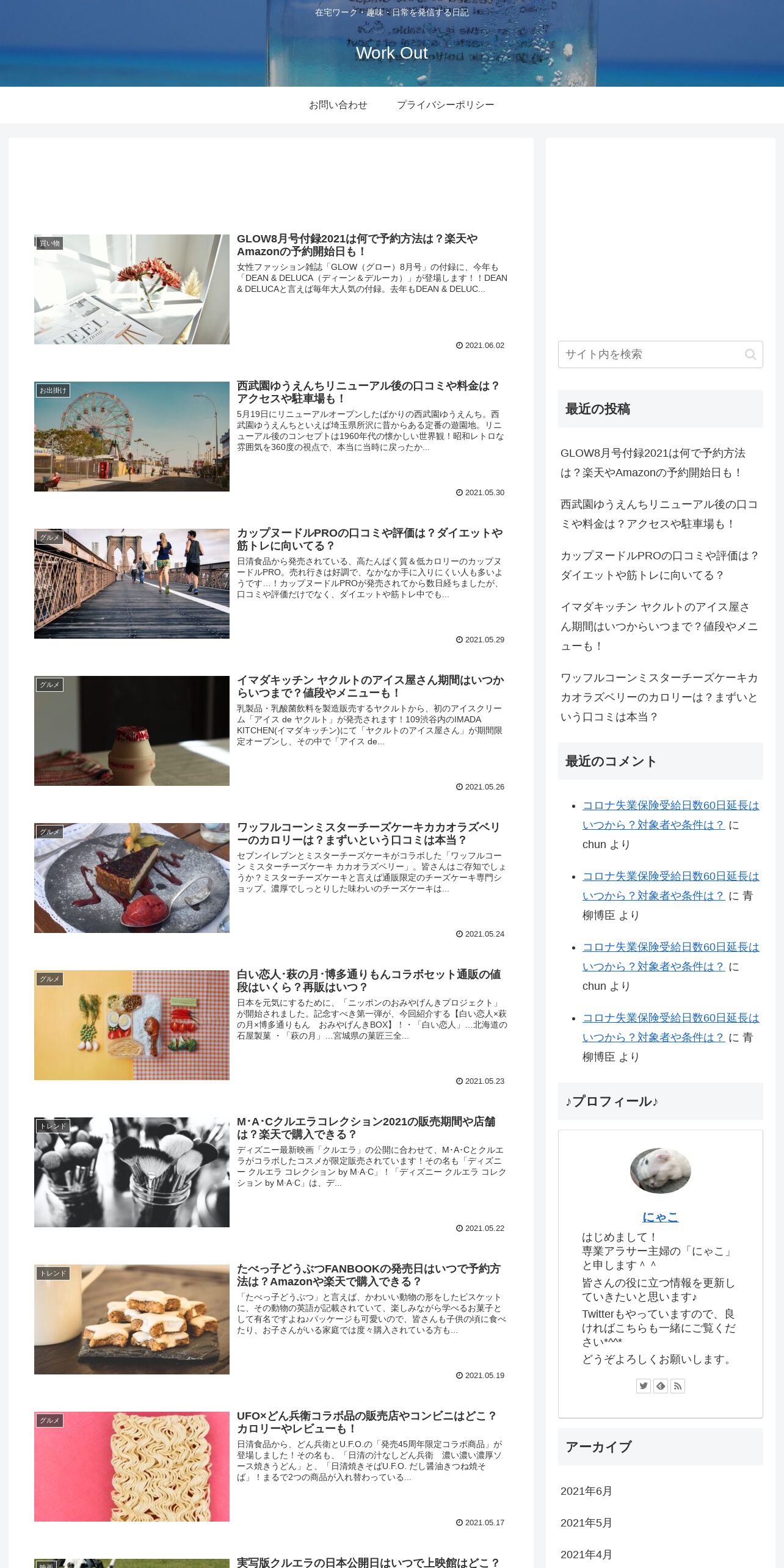Open the profile's Twitter icon
This screenshot has width=784, height=1568.
pyautogui.click(x=643, y=1386)
